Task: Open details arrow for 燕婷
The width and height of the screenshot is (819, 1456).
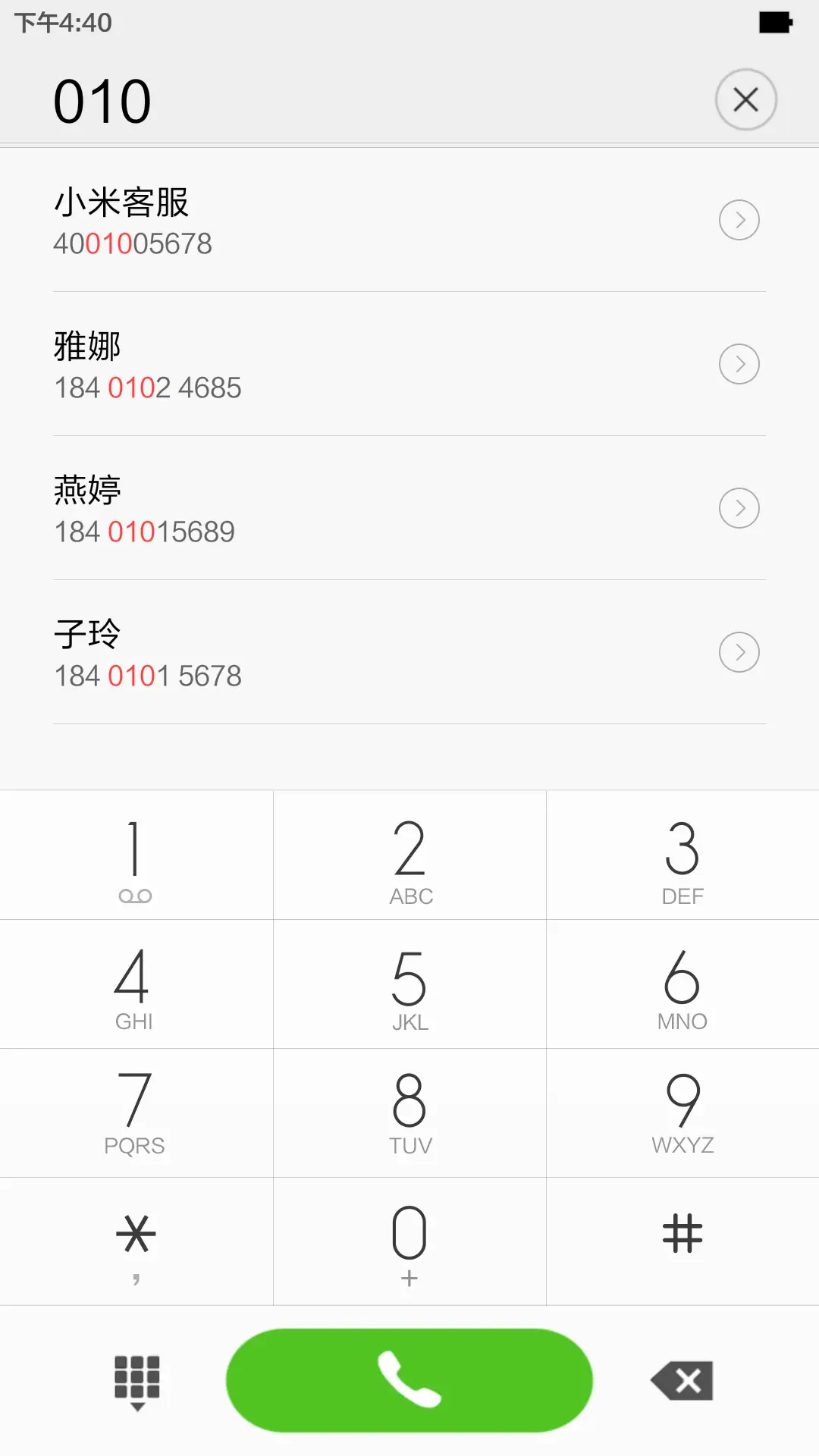Action: click(739, 509)
